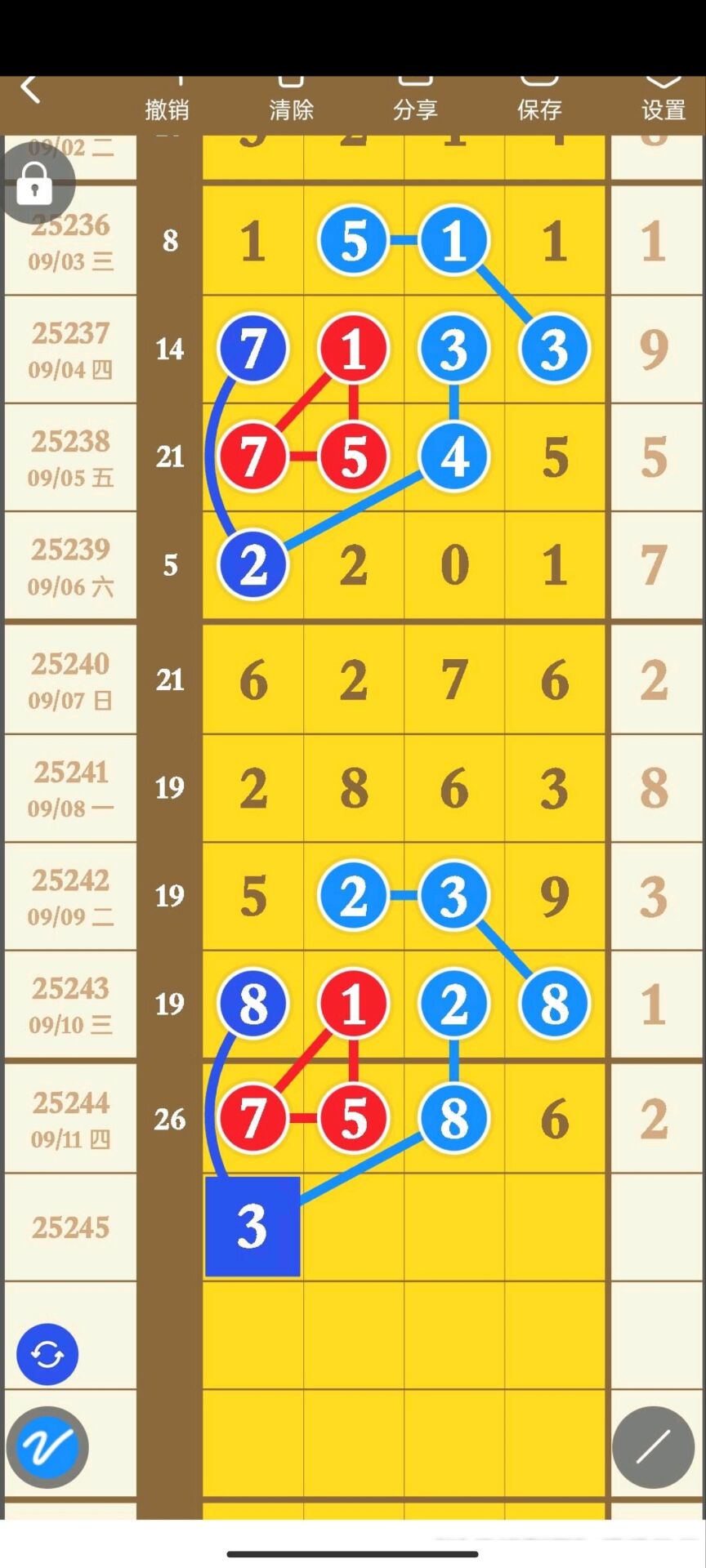Screen dimensions: 706x1568
Task: Undo the last mark with 撤销
Action: coord(167,102)
